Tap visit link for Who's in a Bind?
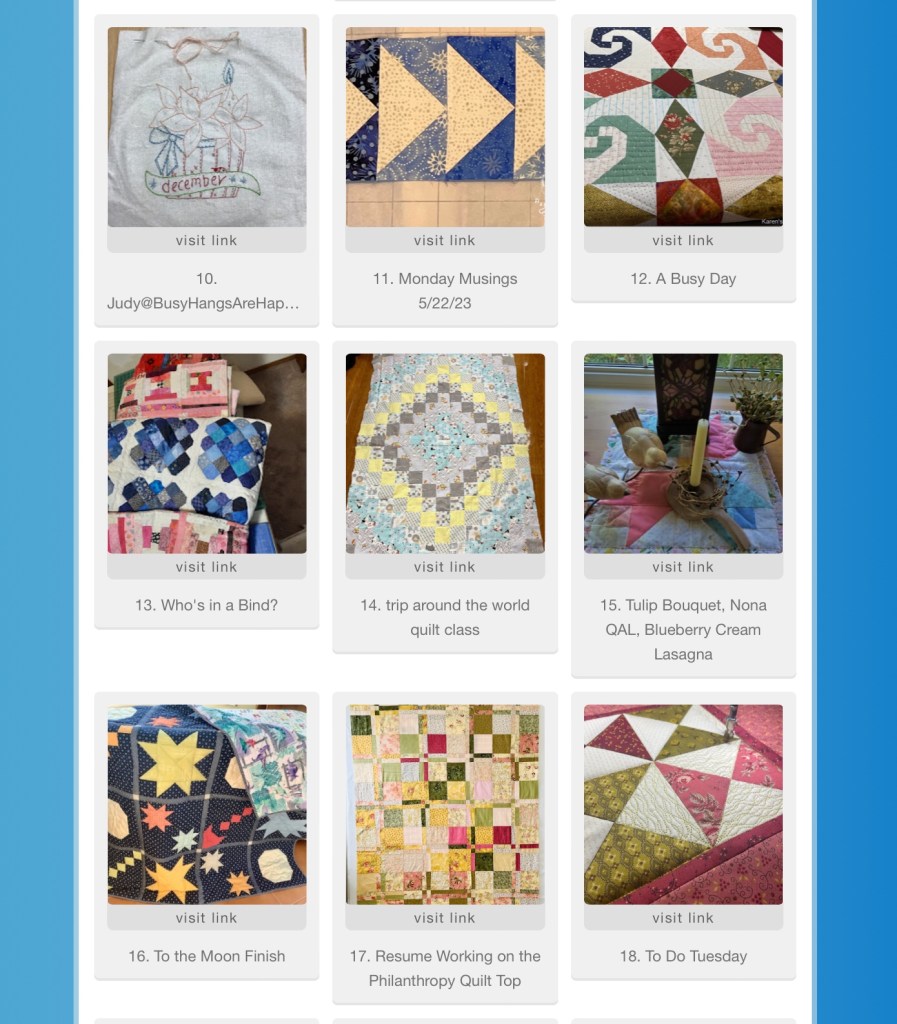 [x=207, y=567]
